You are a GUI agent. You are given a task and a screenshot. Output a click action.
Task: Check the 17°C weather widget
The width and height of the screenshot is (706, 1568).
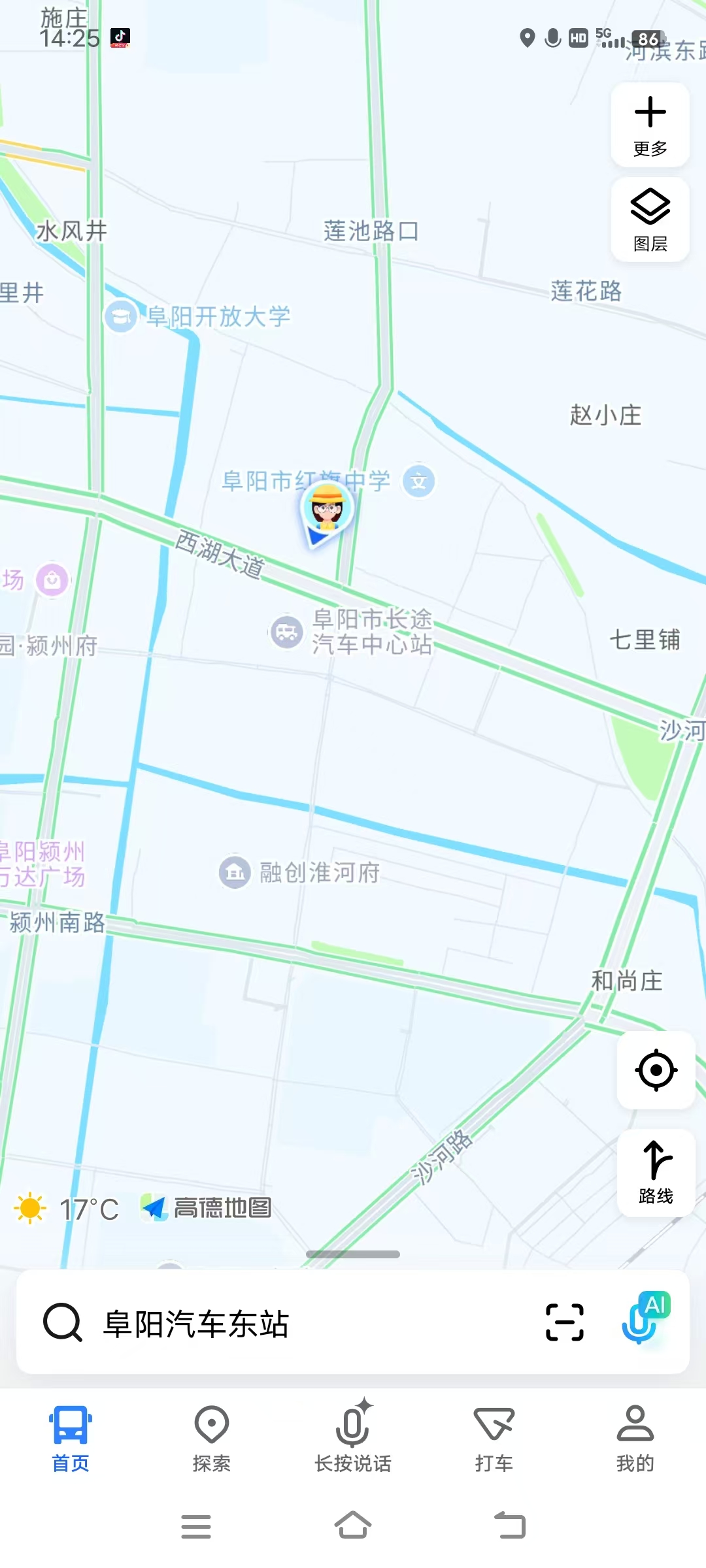click(x=67, y=1209)
